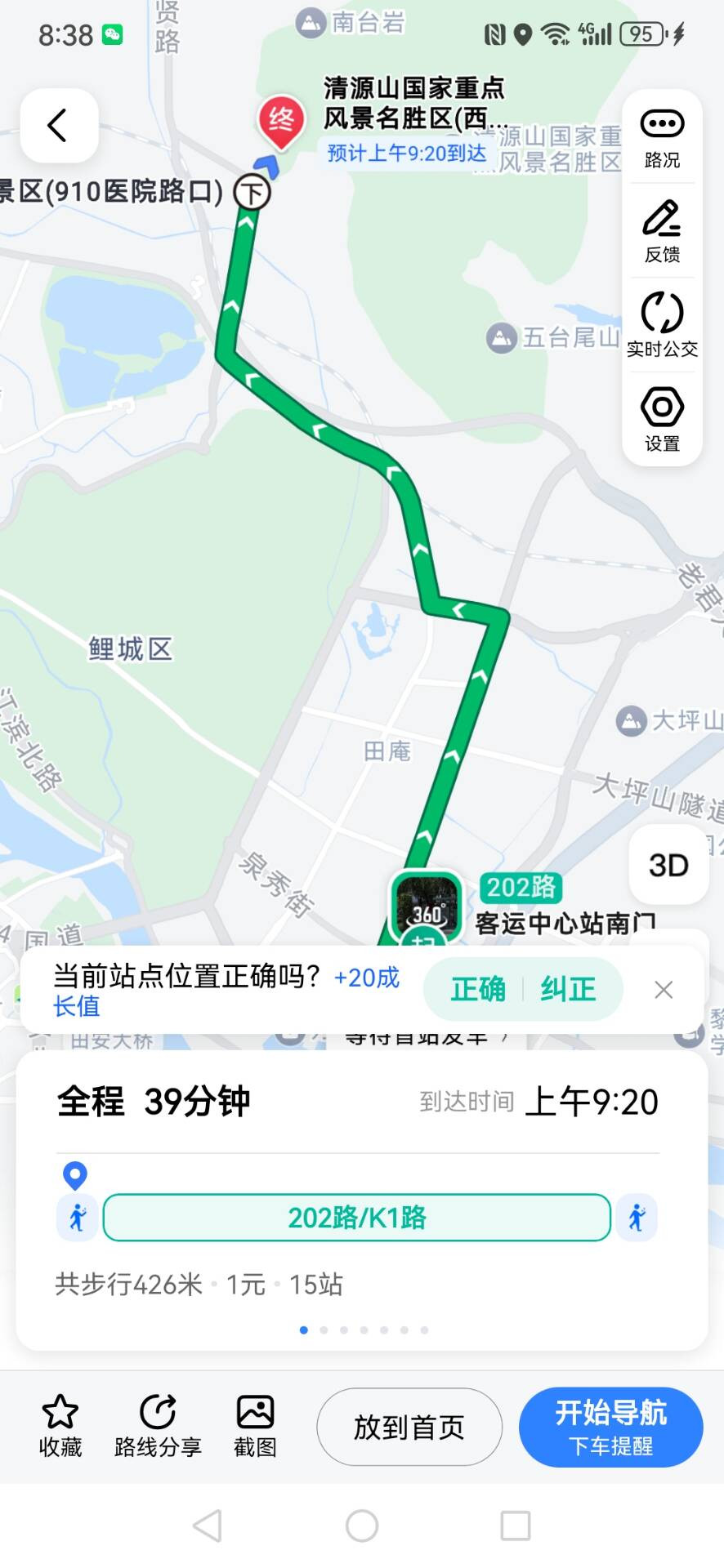This screenshot has height=1568, width=724.
Task: Open the 路况 traffic layer
Action: point(662,137)
